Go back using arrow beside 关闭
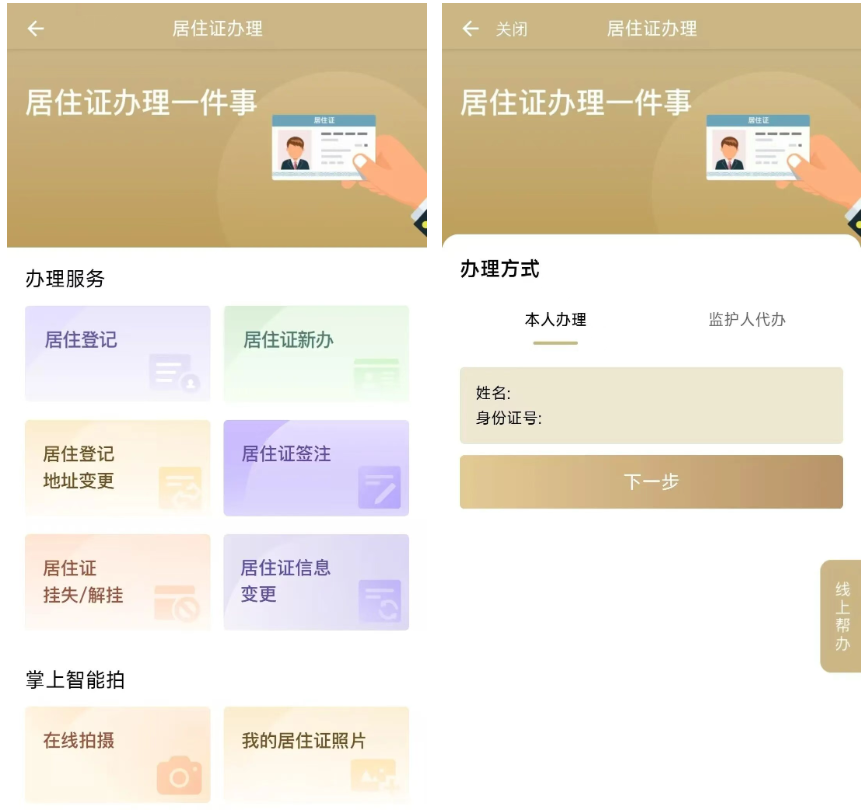This screenshot has height=810, width=867. (x=471, y=30)
